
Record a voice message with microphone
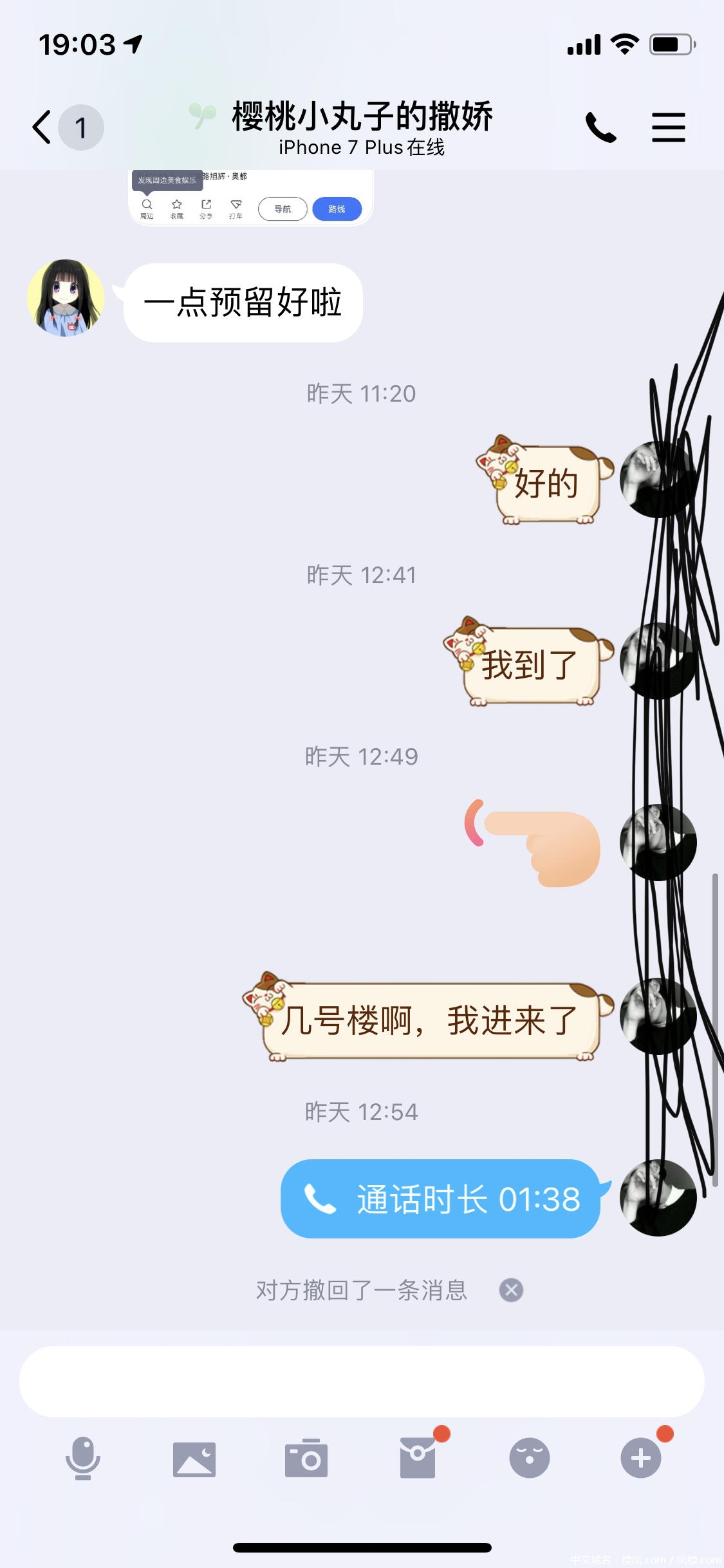coord(83,1459)
